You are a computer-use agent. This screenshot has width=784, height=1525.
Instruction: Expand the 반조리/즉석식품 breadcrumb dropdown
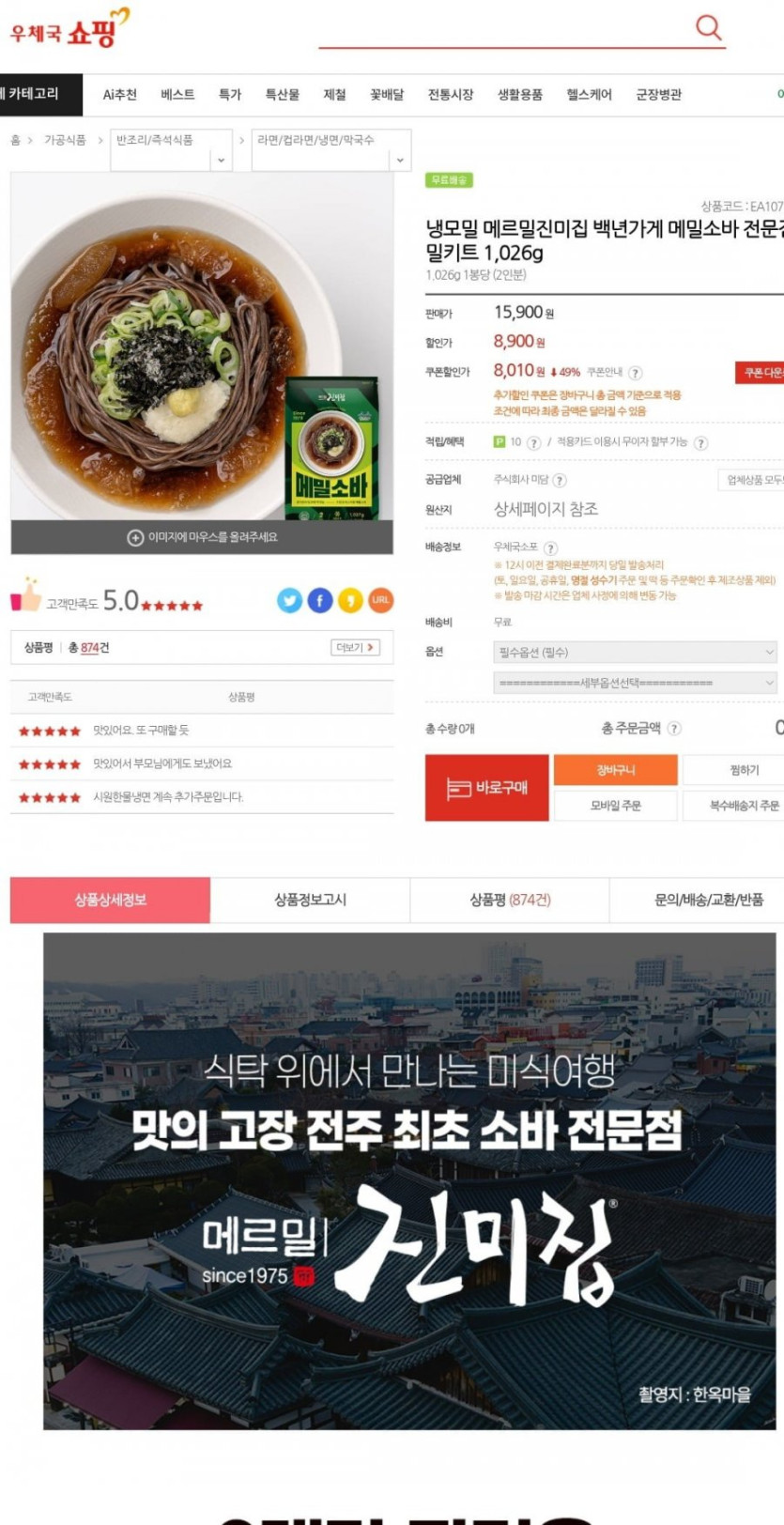click(x=221, y=160)
